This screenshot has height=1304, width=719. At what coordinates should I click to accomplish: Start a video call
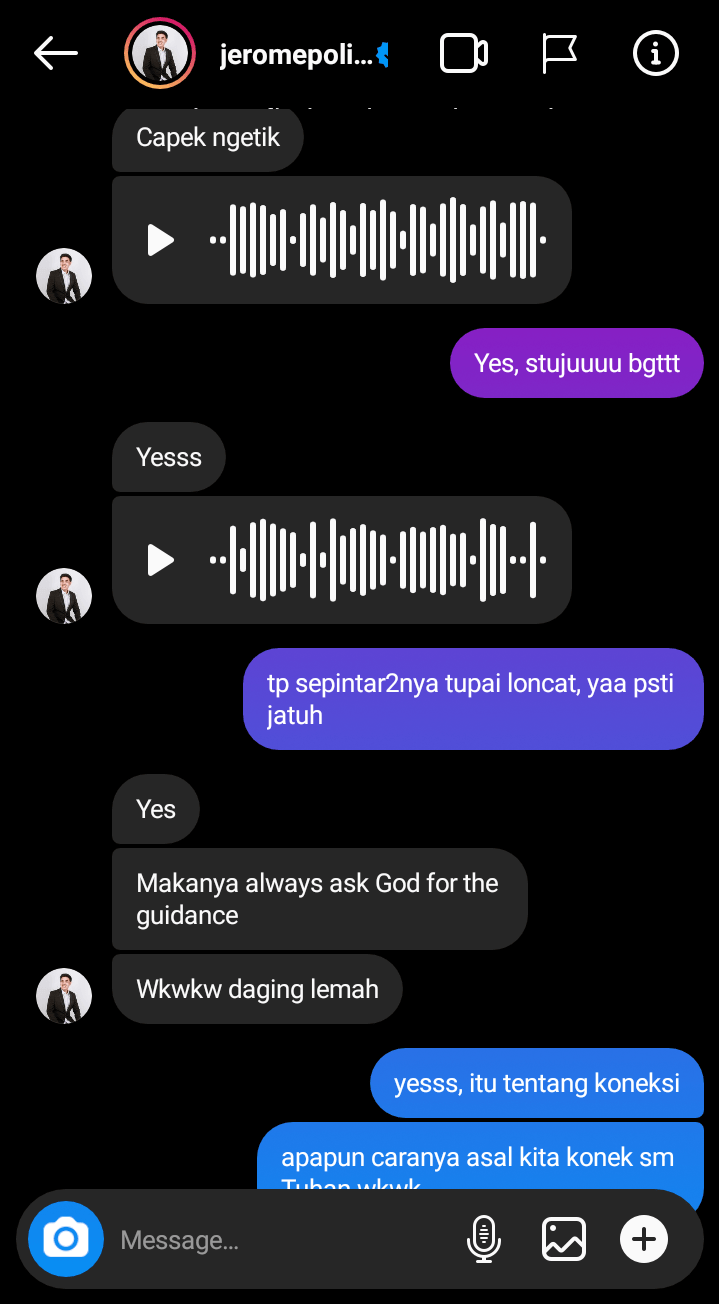pos(463,54)
